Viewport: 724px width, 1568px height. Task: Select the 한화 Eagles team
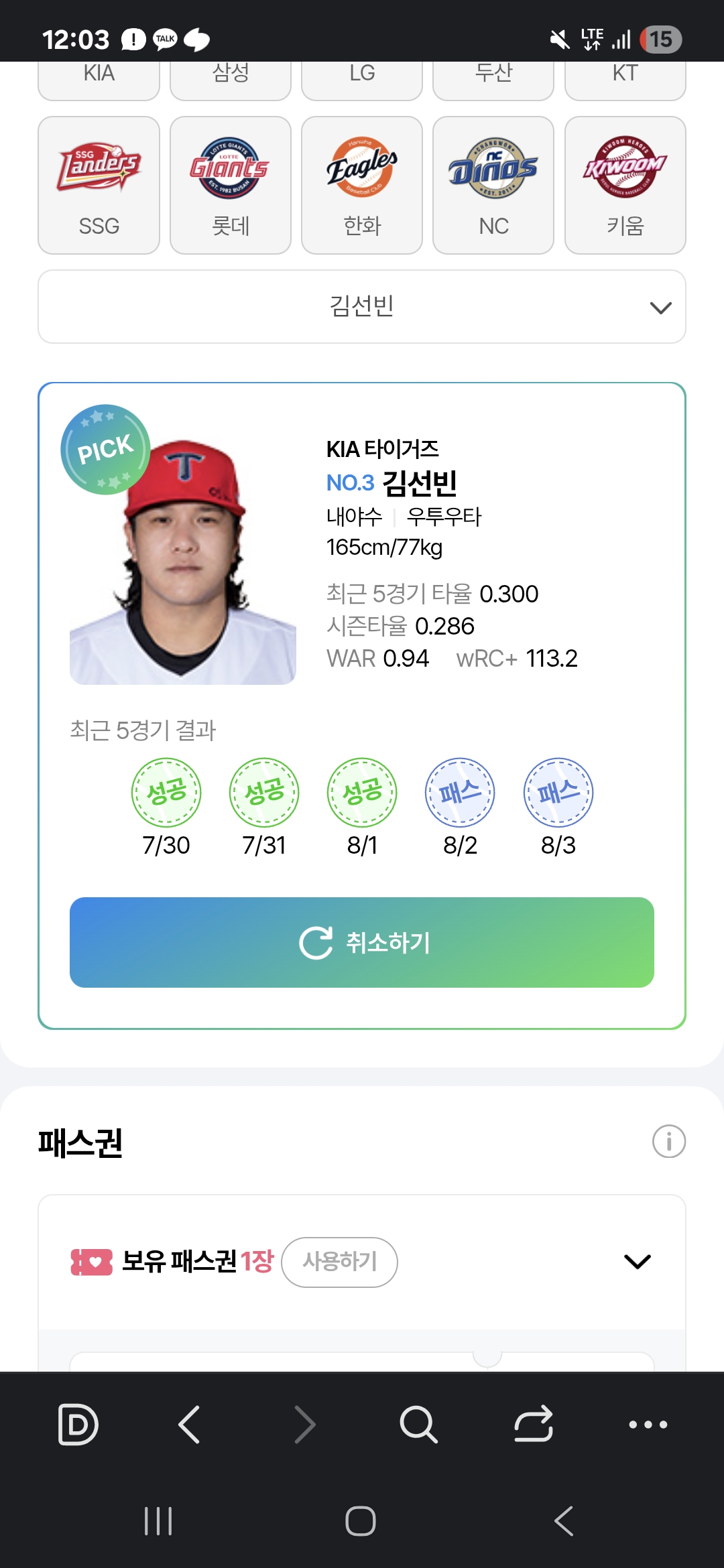pyautogui.click(x=362, y=186)
